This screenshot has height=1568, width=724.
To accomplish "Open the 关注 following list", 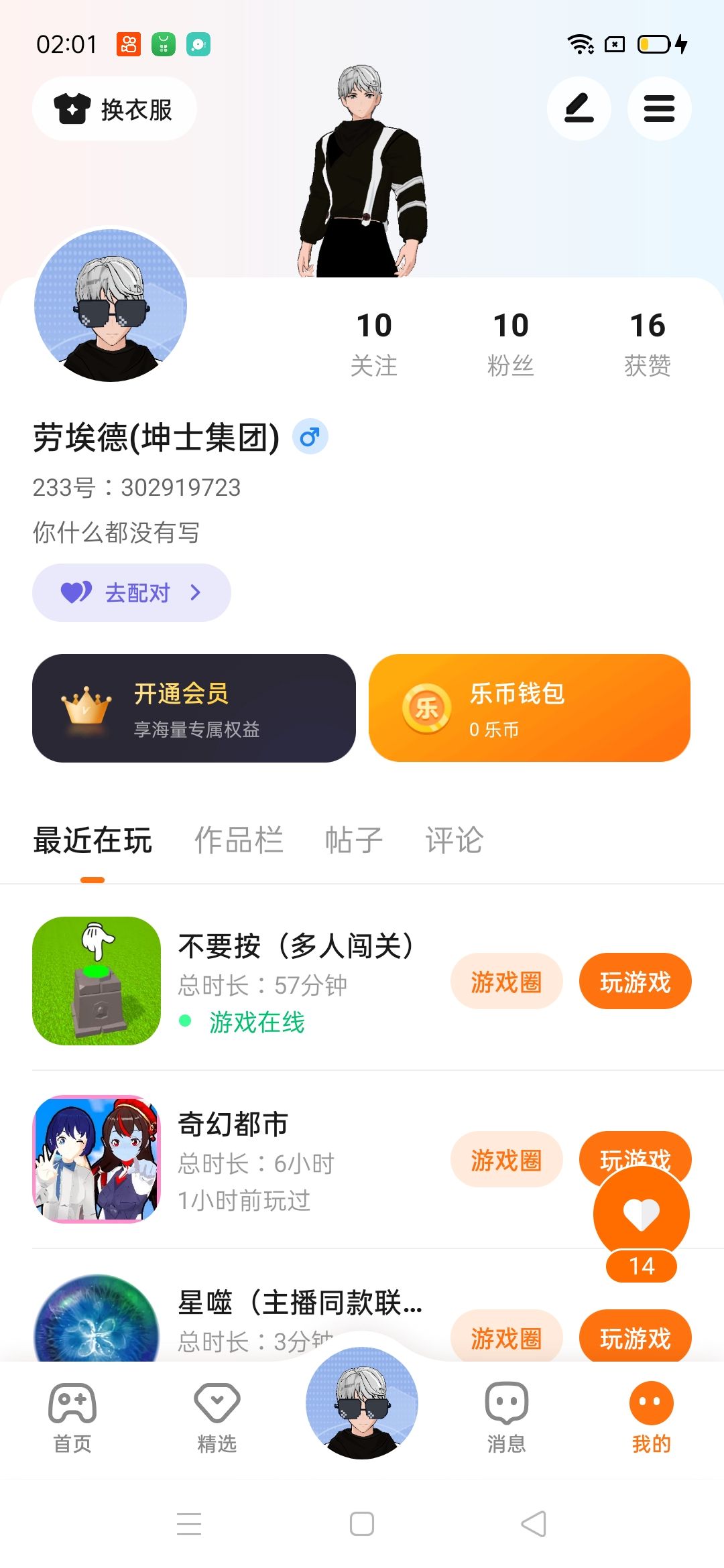I will [x=374, y=344].
